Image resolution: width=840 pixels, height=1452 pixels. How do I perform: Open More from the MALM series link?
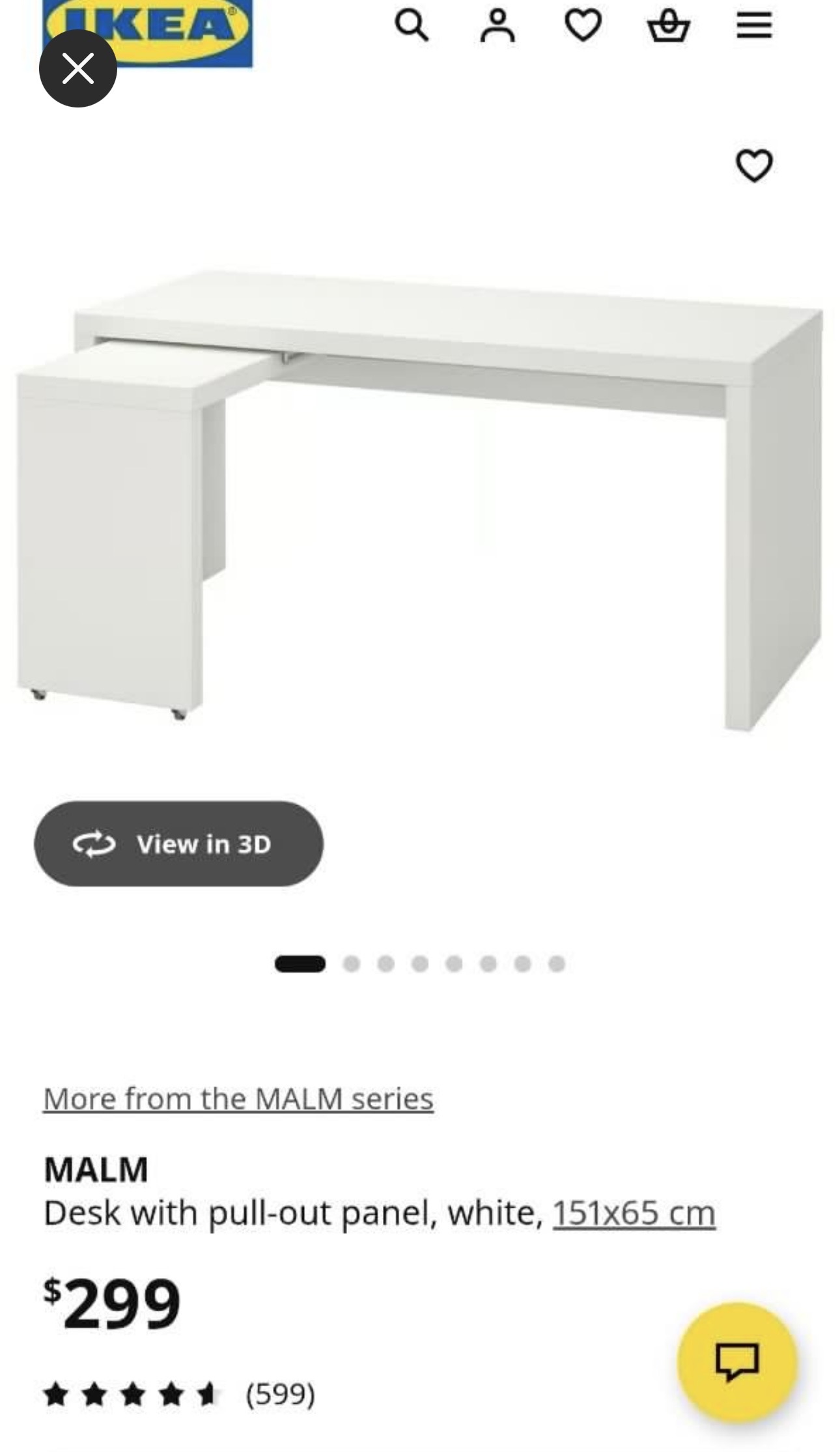click(x=238, y=1099)
